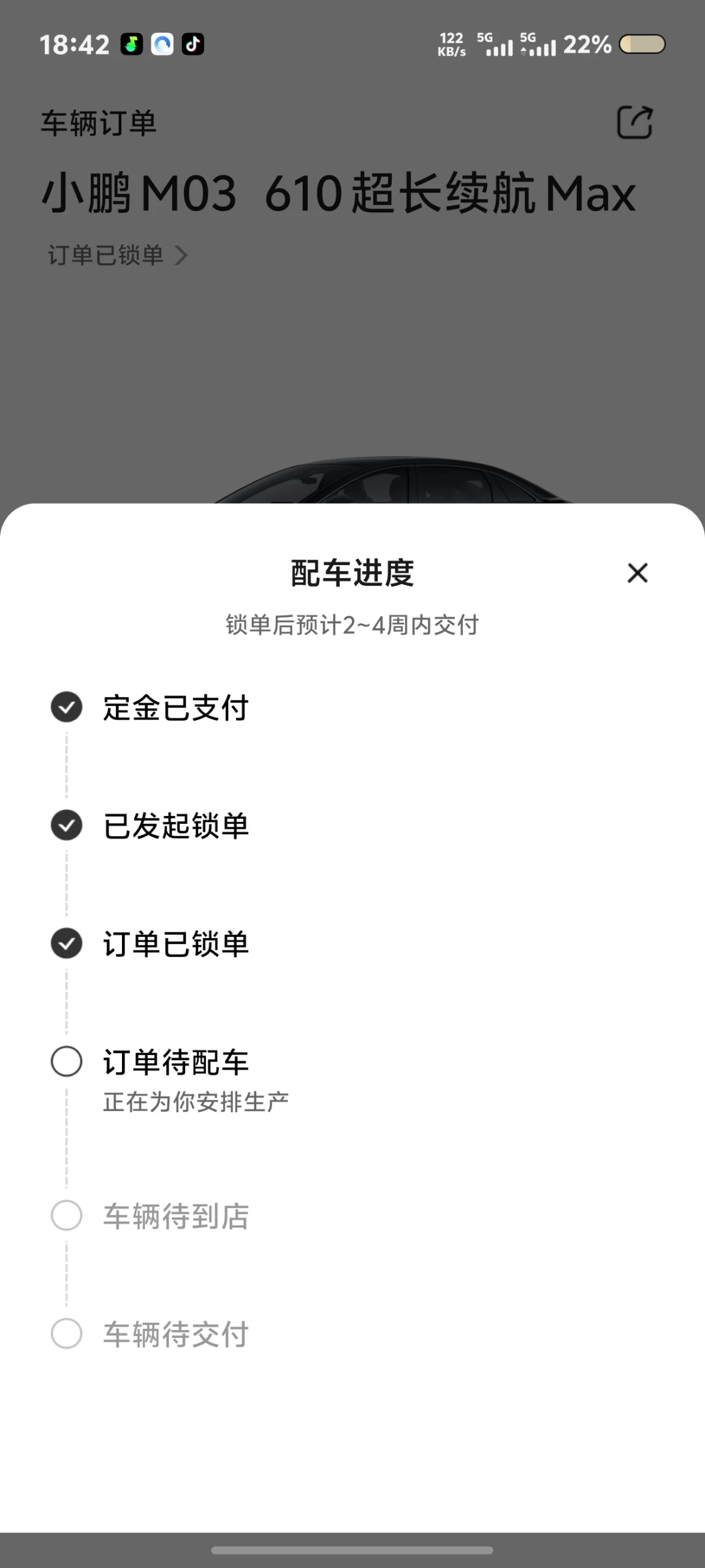Tap the share icon on the order page

pyautogui.click(x=634, y=122)
